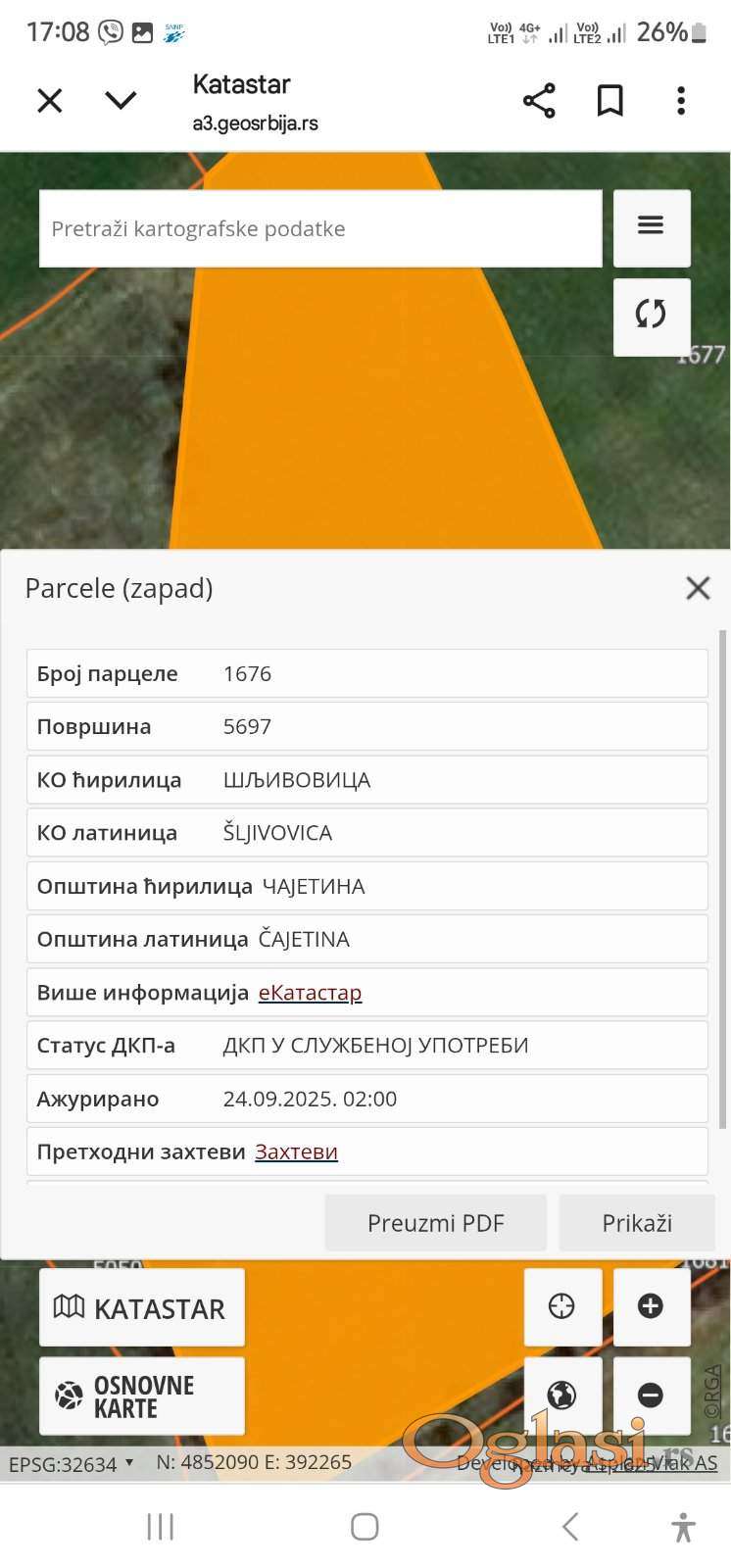The width and height of the screenshot is (731, 1568).
Task: Switch to OSNOVNE KARTE base maps
Action: 142,1396
